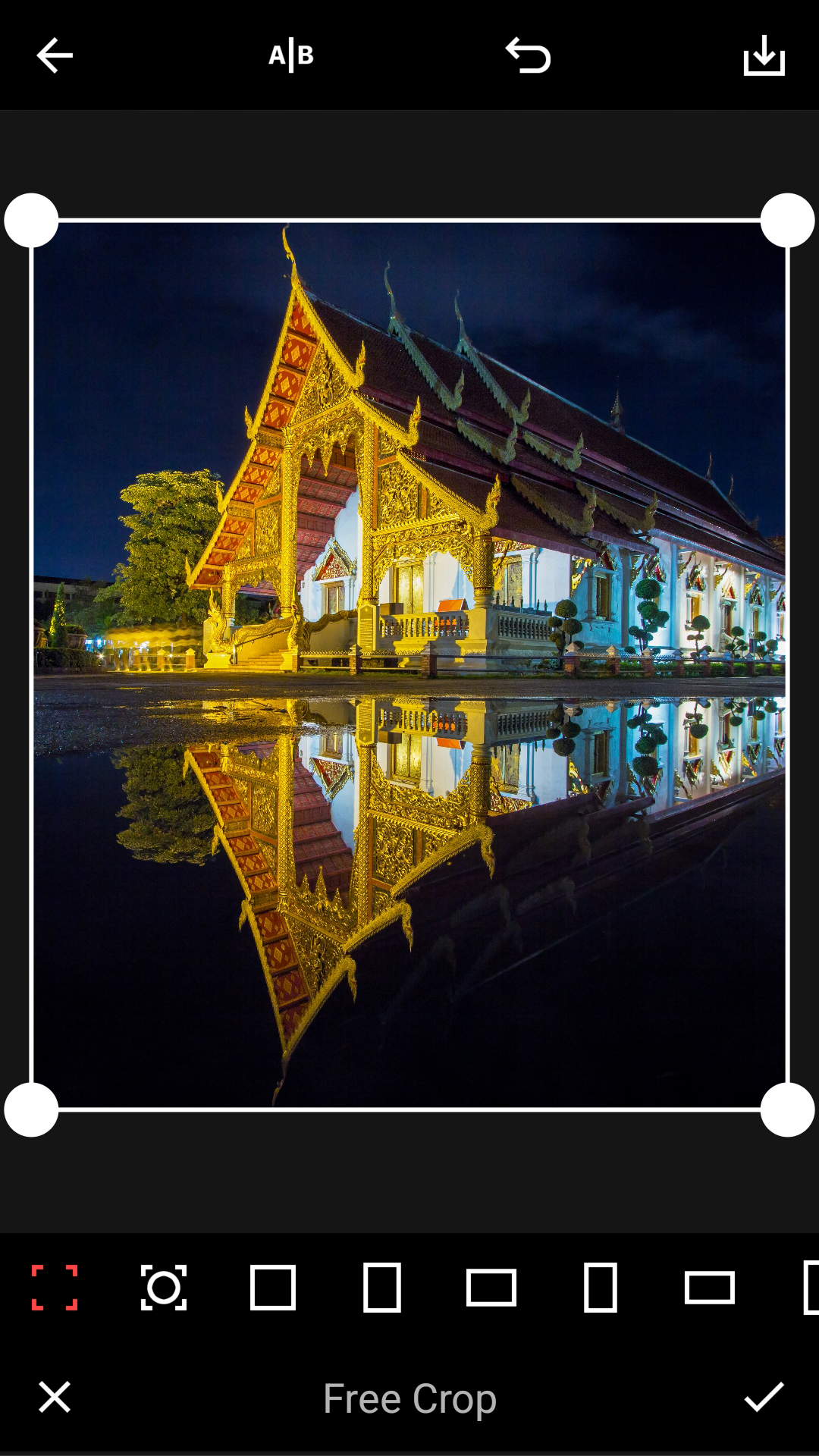The height and width of the screenshot is (1456, 819).
Task: Tap the Free Crop label
Action: pos(409,1398)
